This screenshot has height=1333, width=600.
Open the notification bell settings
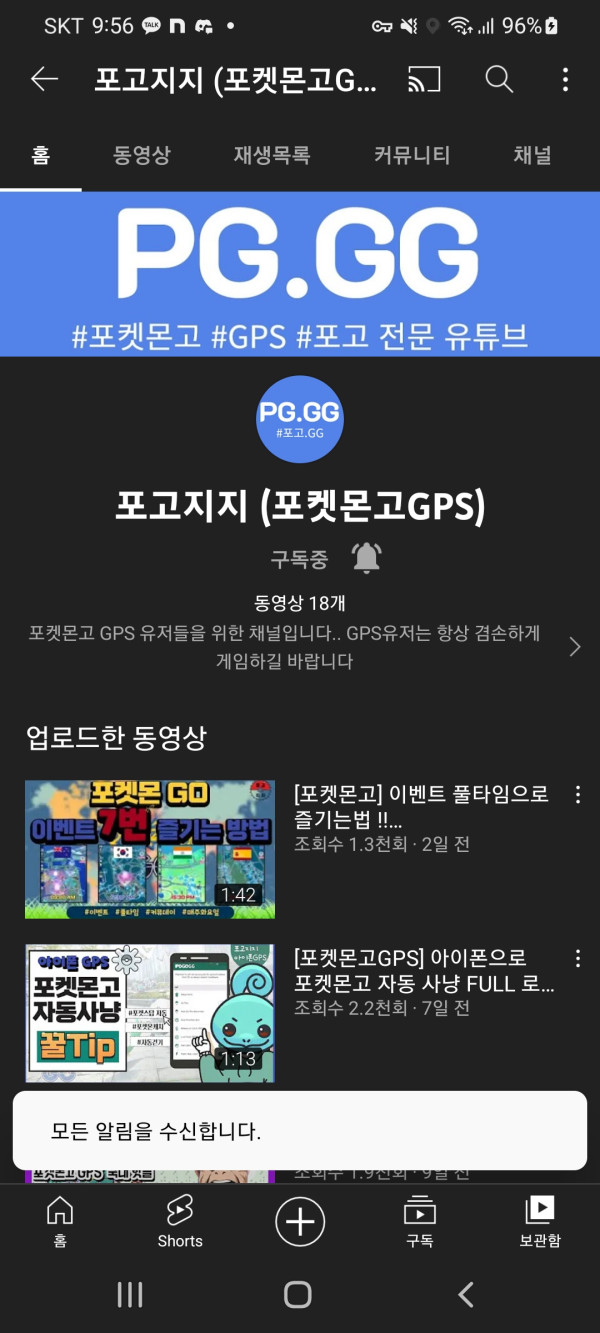click(x=367, y=559)
